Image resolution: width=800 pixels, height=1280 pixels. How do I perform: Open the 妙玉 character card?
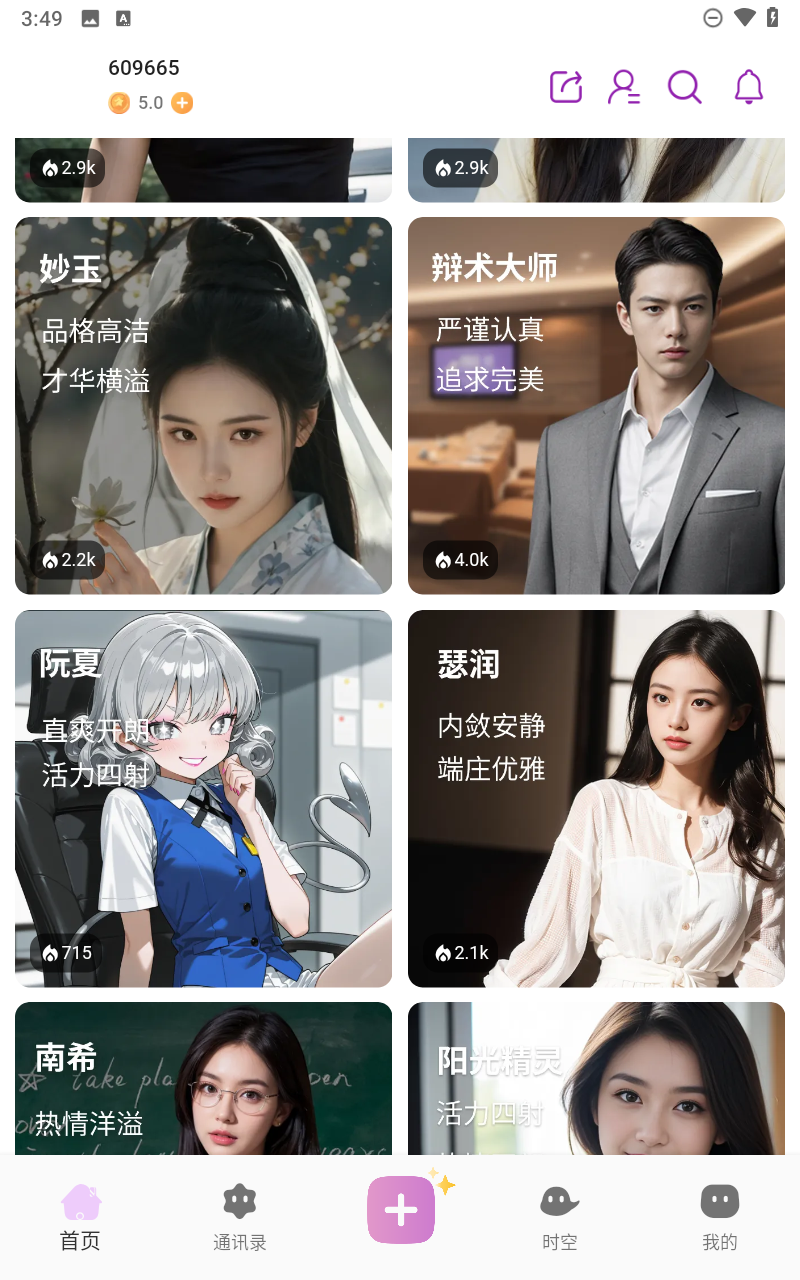[203, 405]
